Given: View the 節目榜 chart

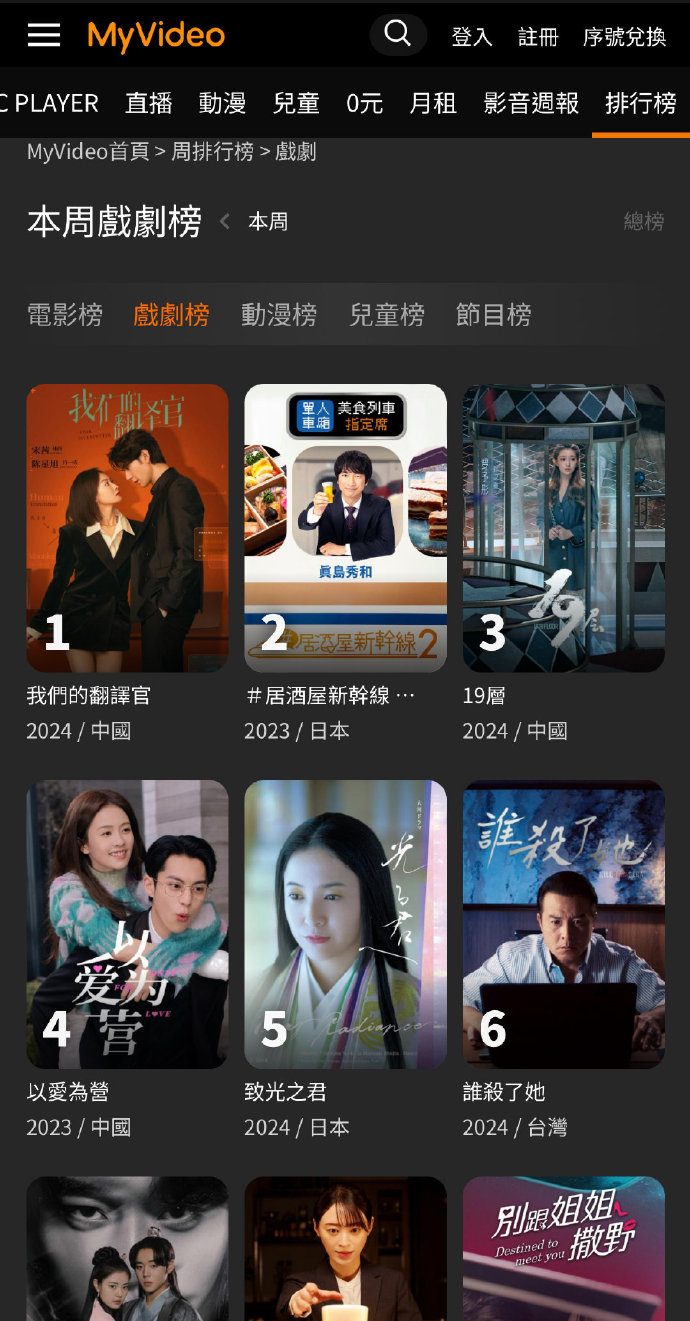Looking at the screenshot, I should coord(493,315).
